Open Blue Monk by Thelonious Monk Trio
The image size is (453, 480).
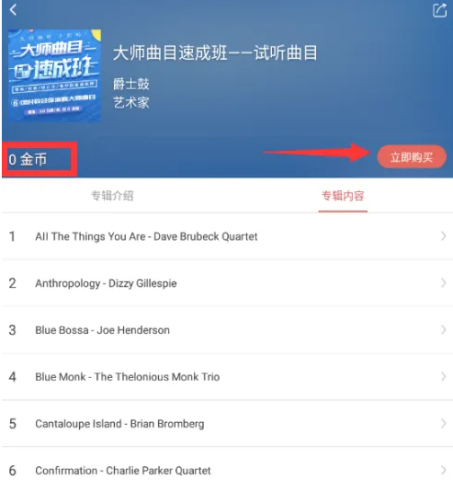227,377
